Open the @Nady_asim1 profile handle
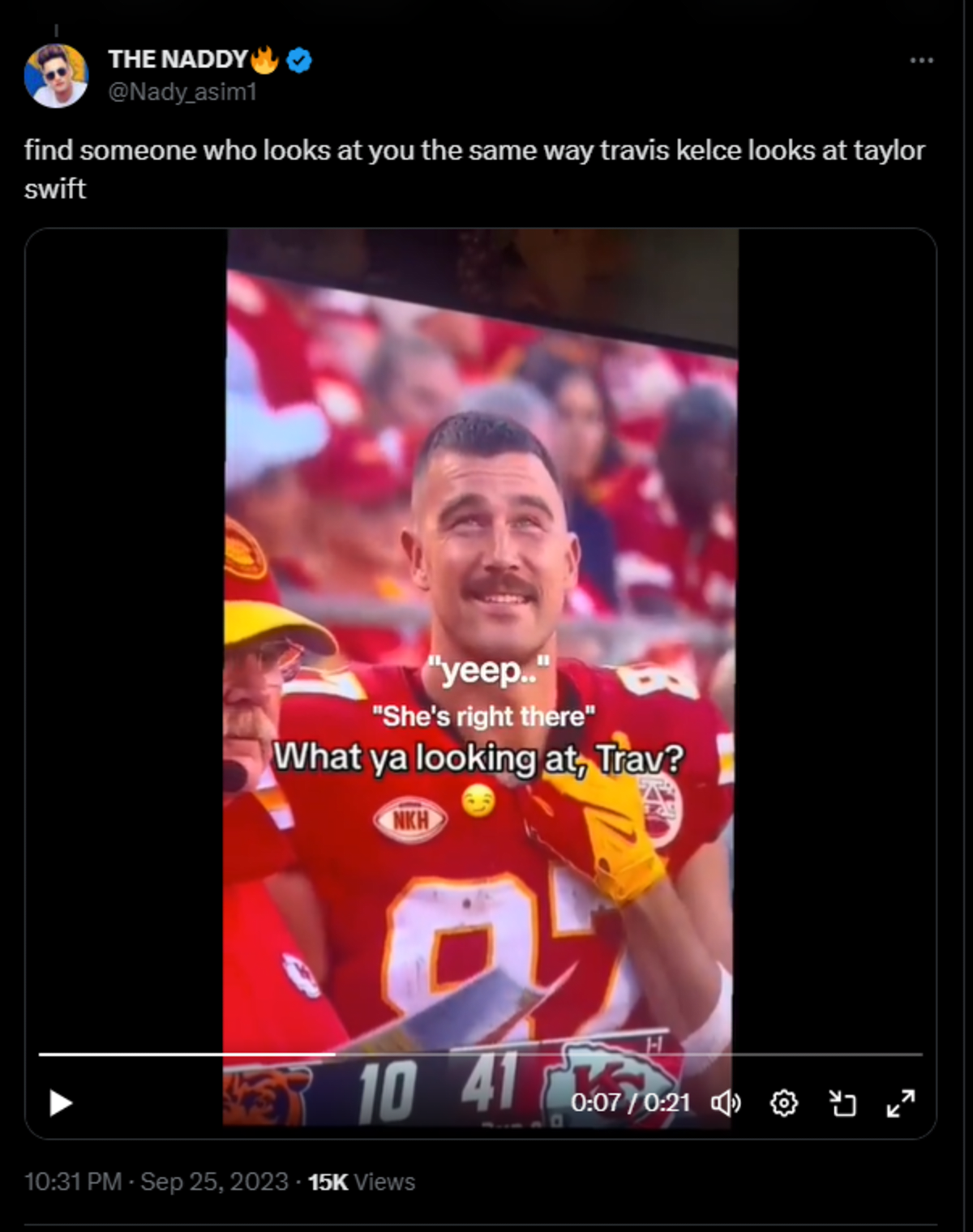The width and height of the screenshot is (973, 1232). [x=182, y=92]
